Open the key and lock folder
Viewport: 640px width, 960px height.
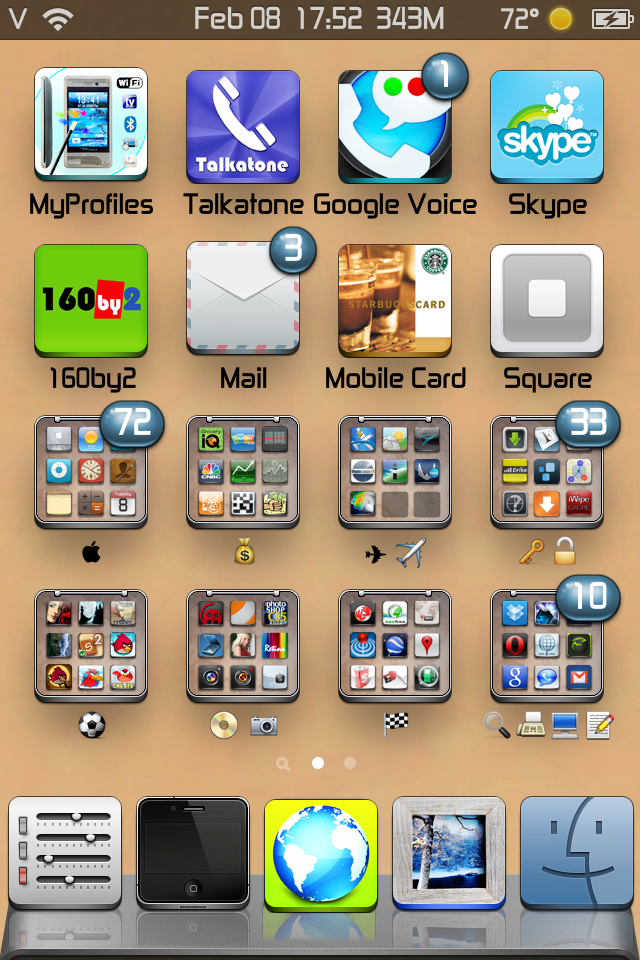[x=547, y=472]
